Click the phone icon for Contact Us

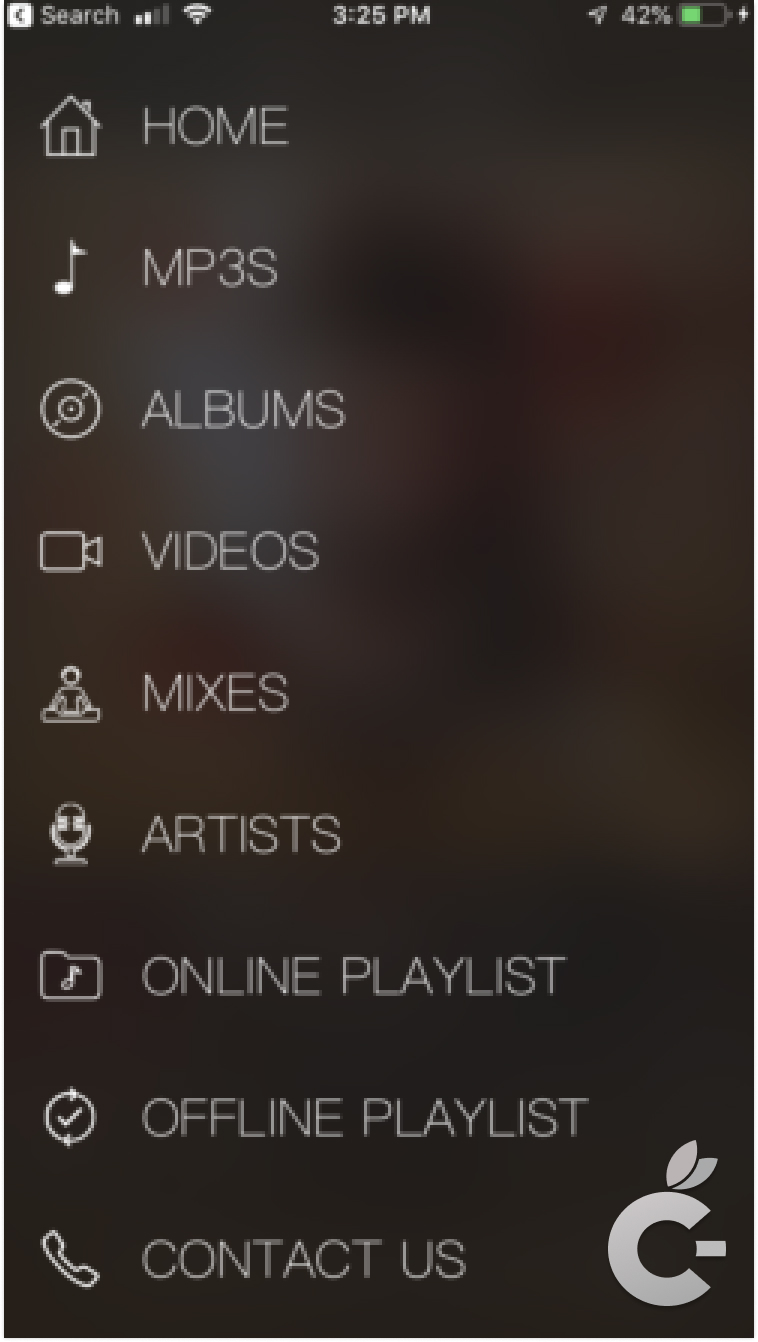tap(69, 1260)
